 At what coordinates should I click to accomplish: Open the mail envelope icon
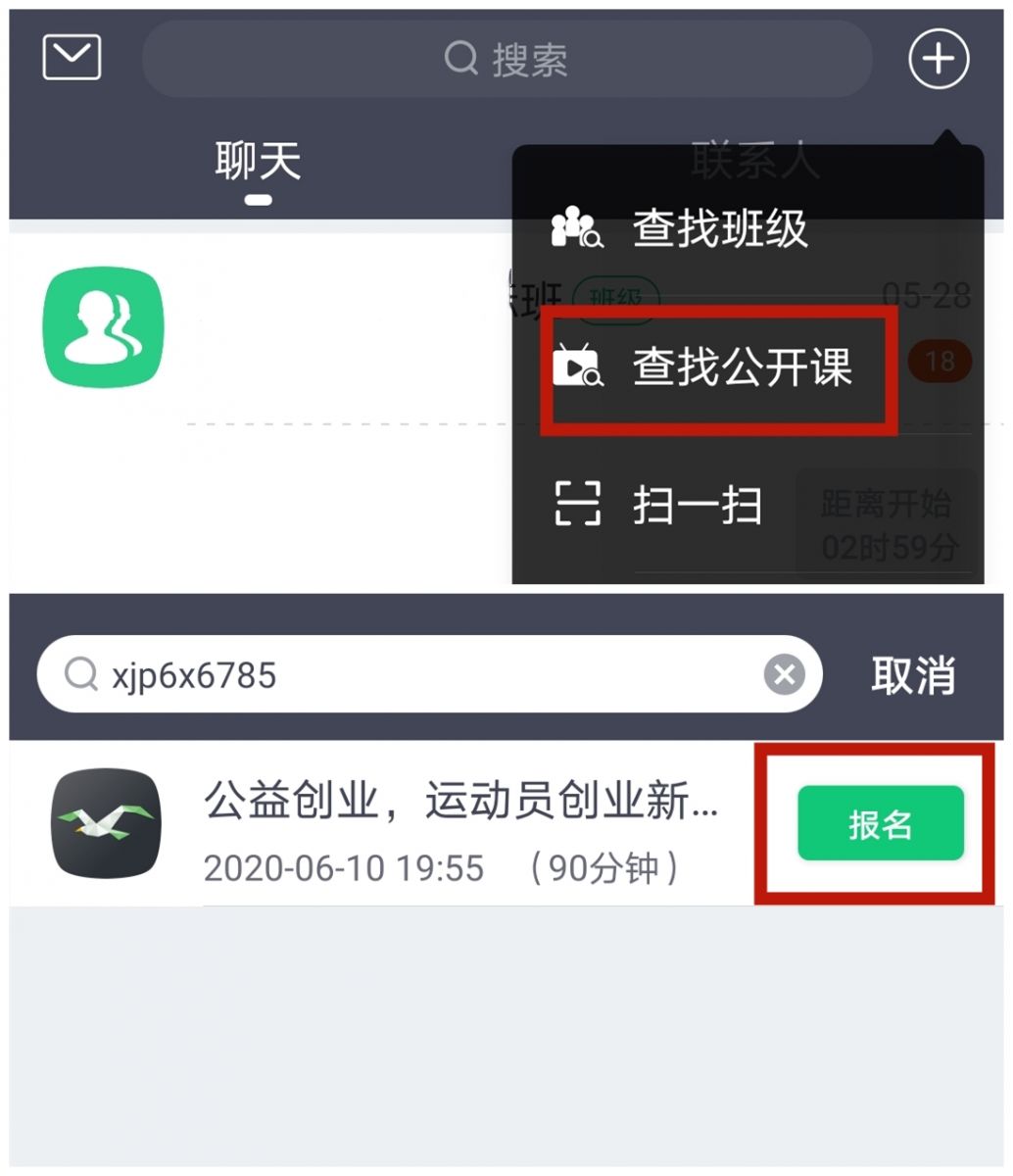[x=72, y=57]
